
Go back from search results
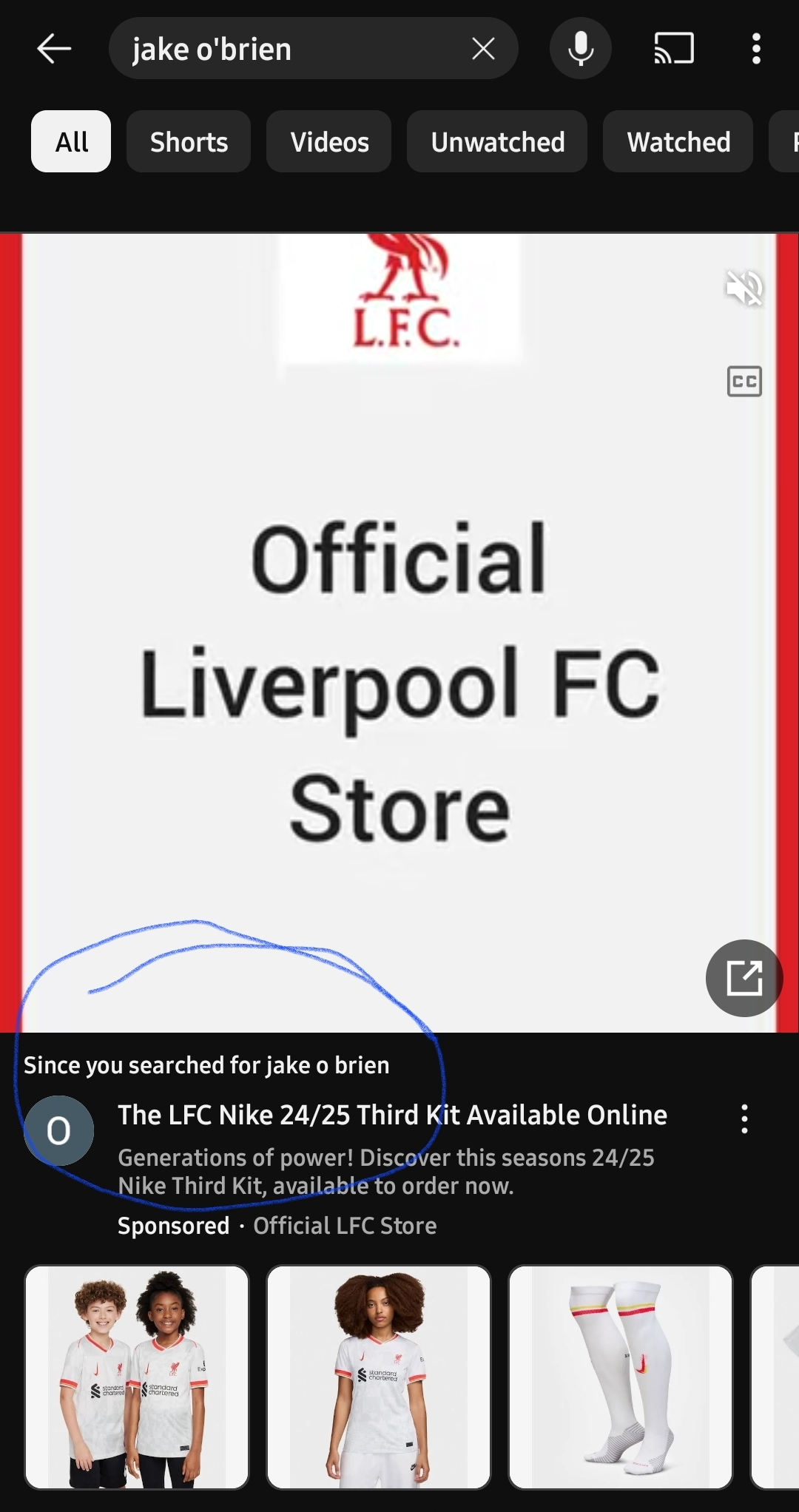[x=54, y=50]
